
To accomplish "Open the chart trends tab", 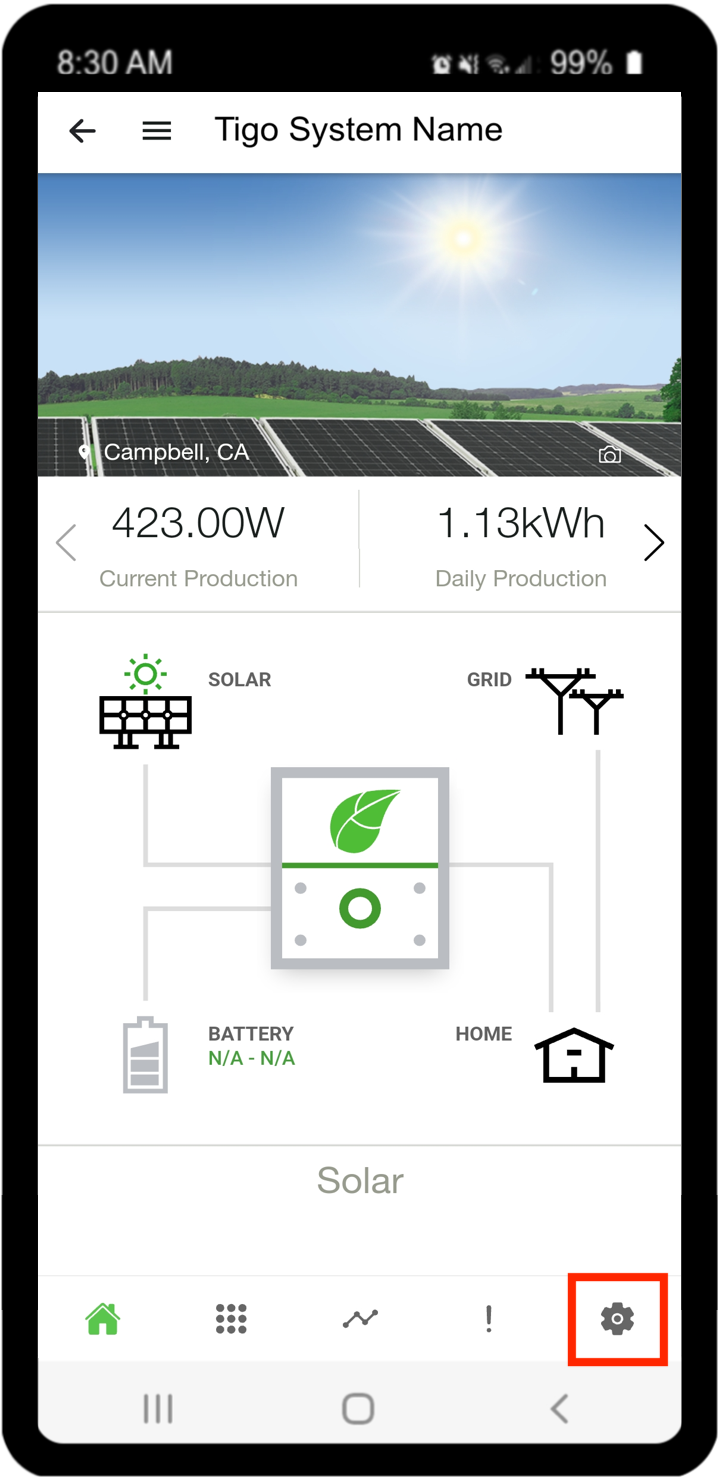I will click(x=360, y=1319).
